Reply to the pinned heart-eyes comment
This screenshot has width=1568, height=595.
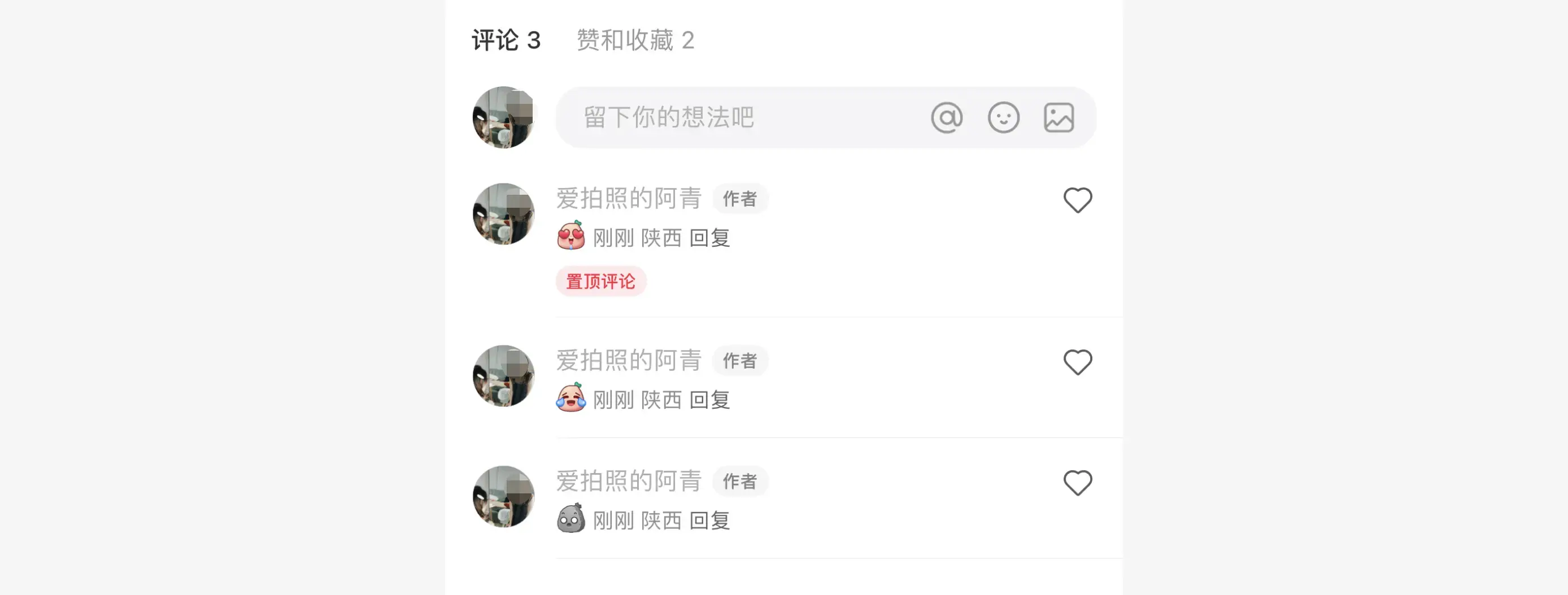coord(710,237)
